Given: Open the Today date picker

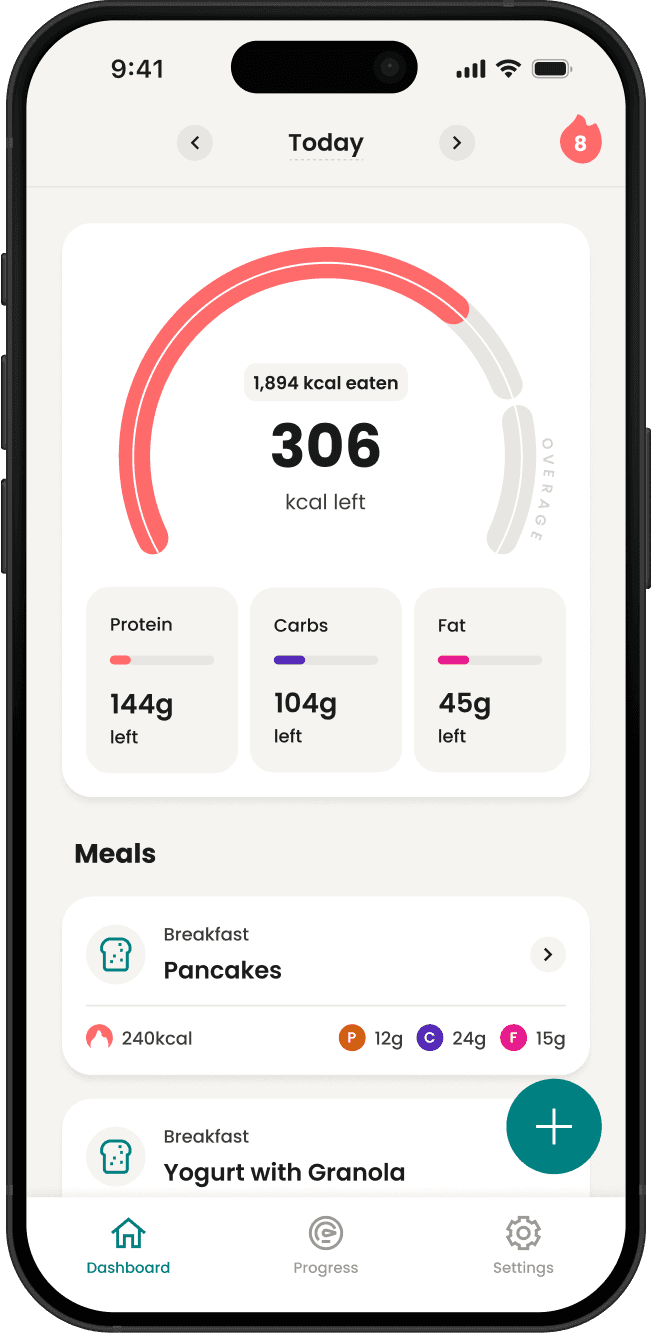Looking at the screenshot, I should 326,143.
